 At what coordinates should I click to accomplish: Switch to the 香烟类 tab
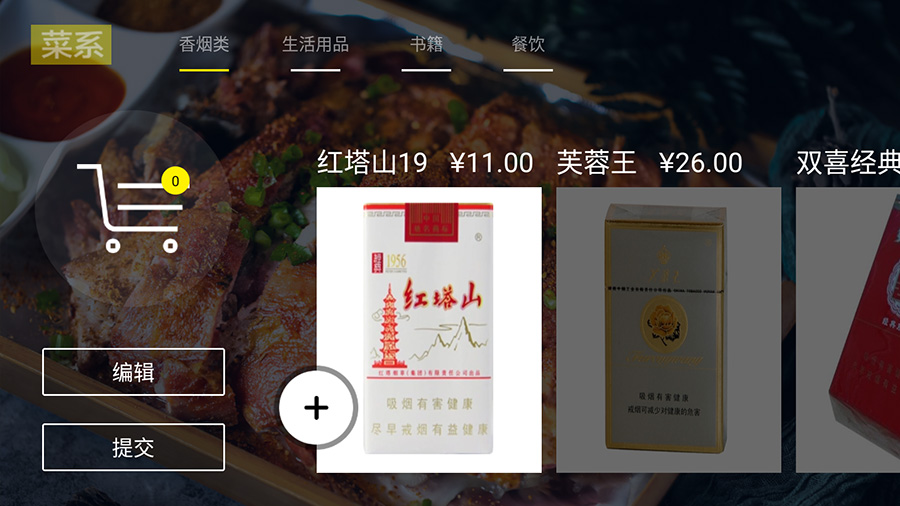coord(204,45)
